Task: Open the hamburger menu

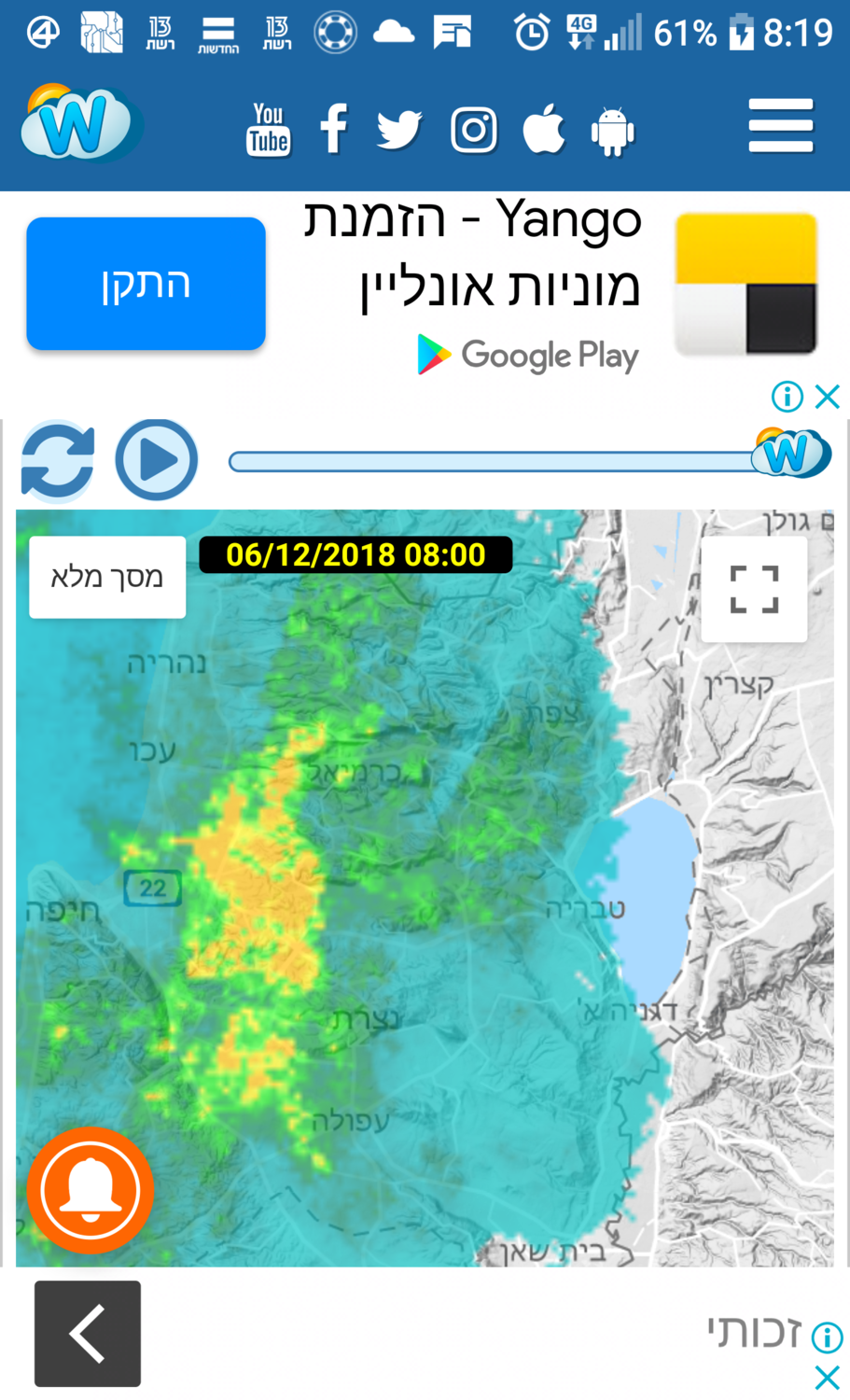Action: [x=781, y=126]
